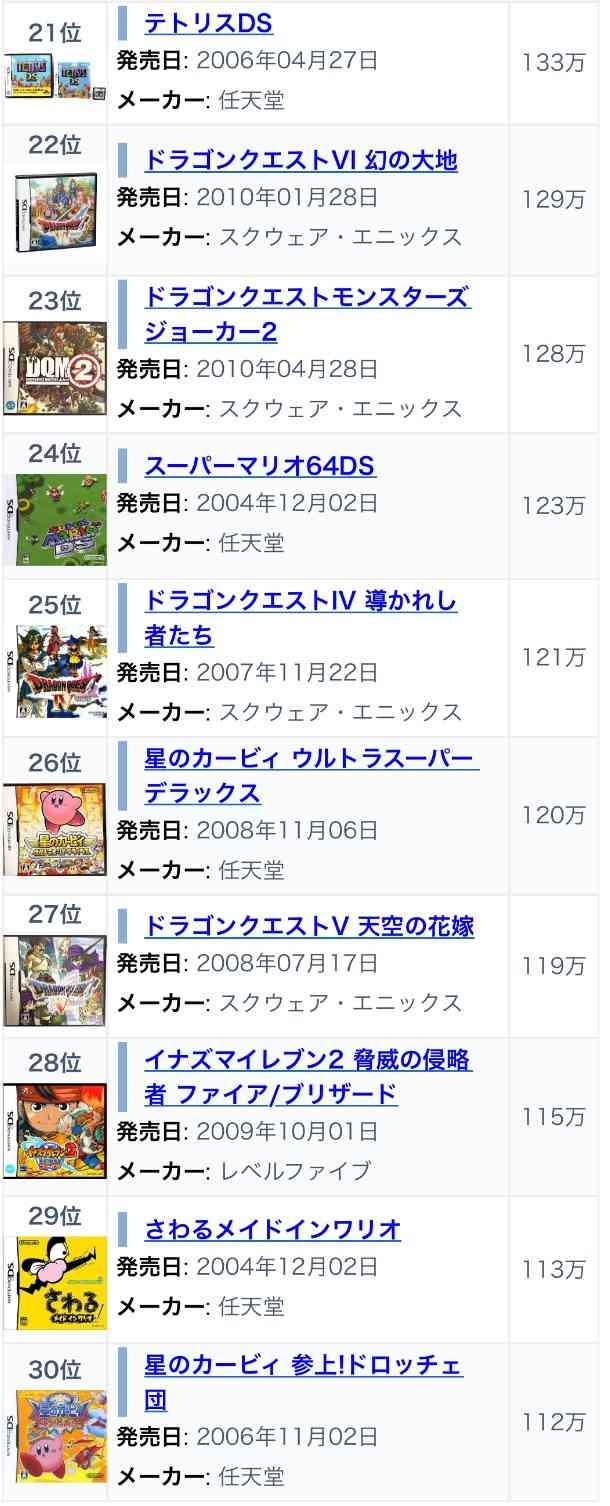This screenshot has height=1506, width=610.
Task: Tap the ウルトラスーパーデラックス Kirby cover
Action: pos(54,830)
